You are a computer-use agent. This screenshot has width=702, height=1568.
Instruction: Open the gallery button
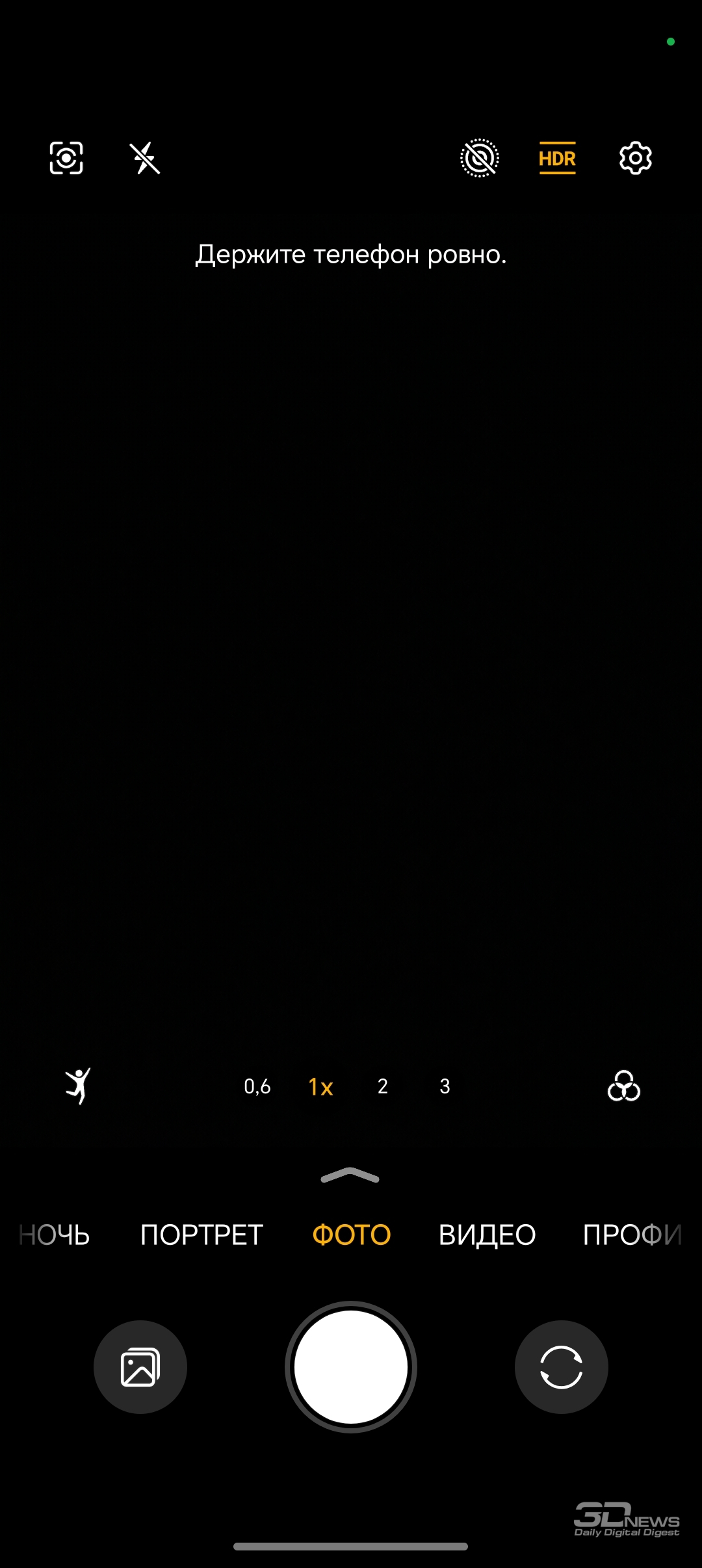tap(140, 1367)
